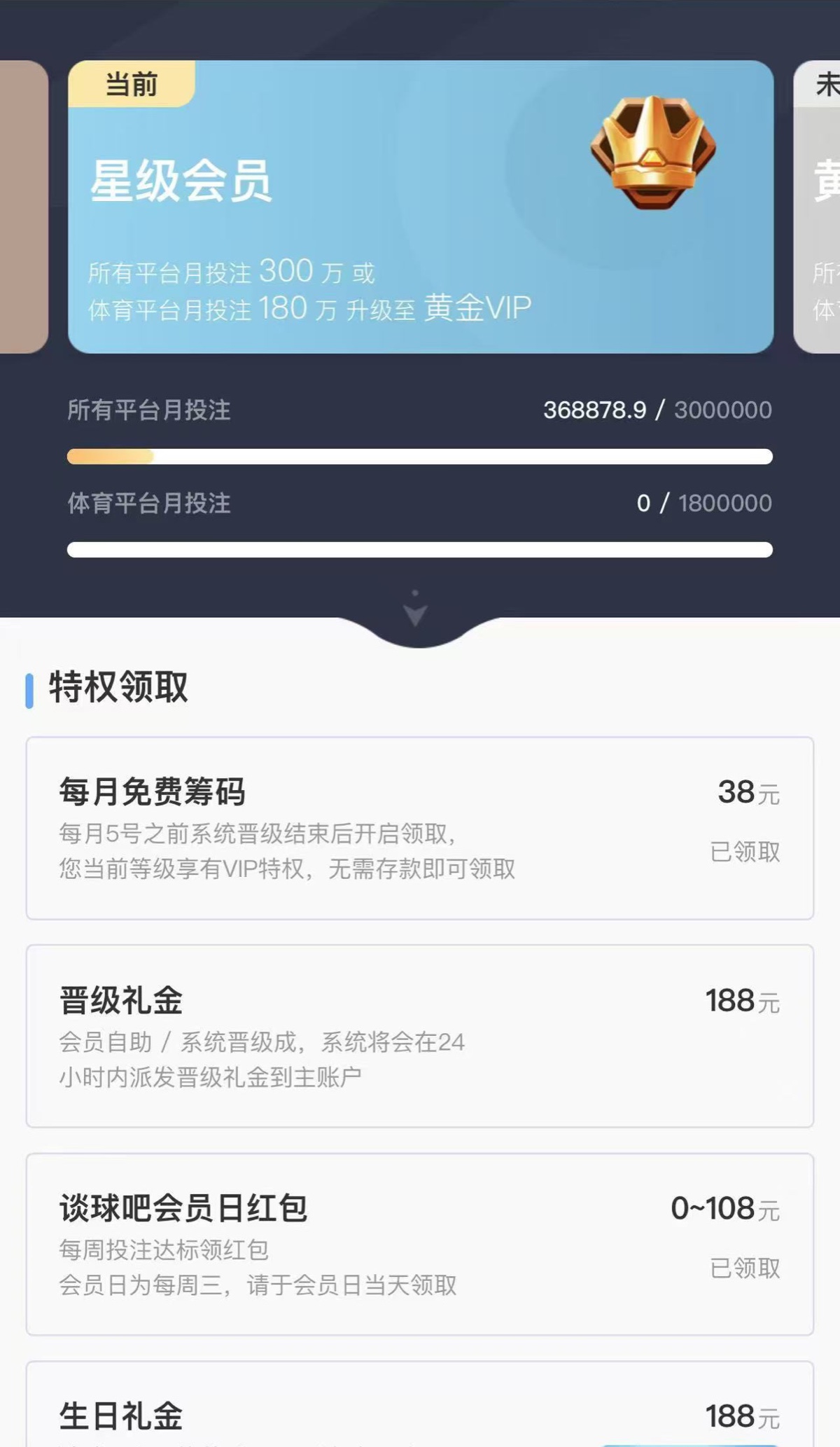840x1447 pixels.
Task: Show the previous level card
Action: 22,207
